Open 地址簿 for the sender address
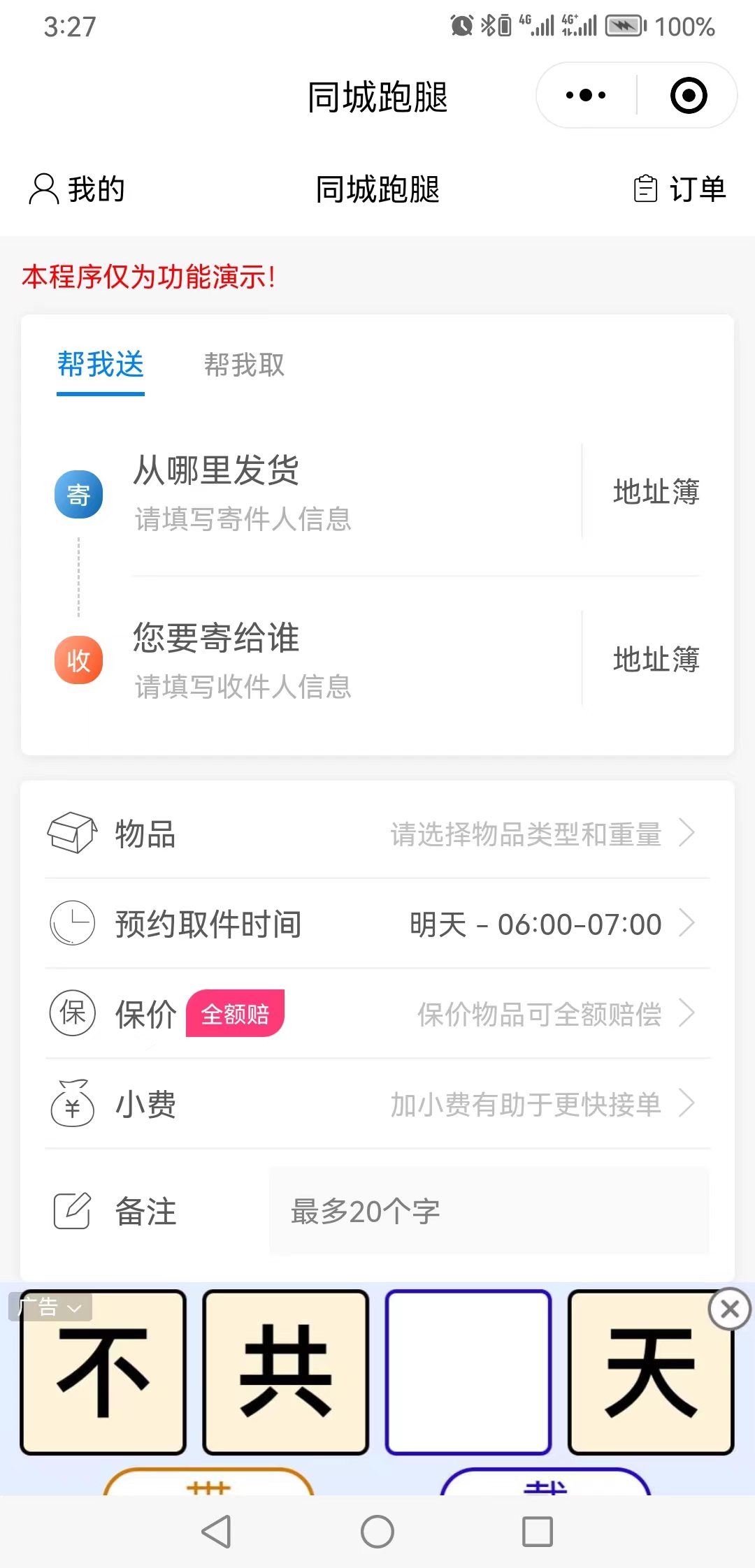The height and width of the screenshot is (1568, 755). (656, 493)
